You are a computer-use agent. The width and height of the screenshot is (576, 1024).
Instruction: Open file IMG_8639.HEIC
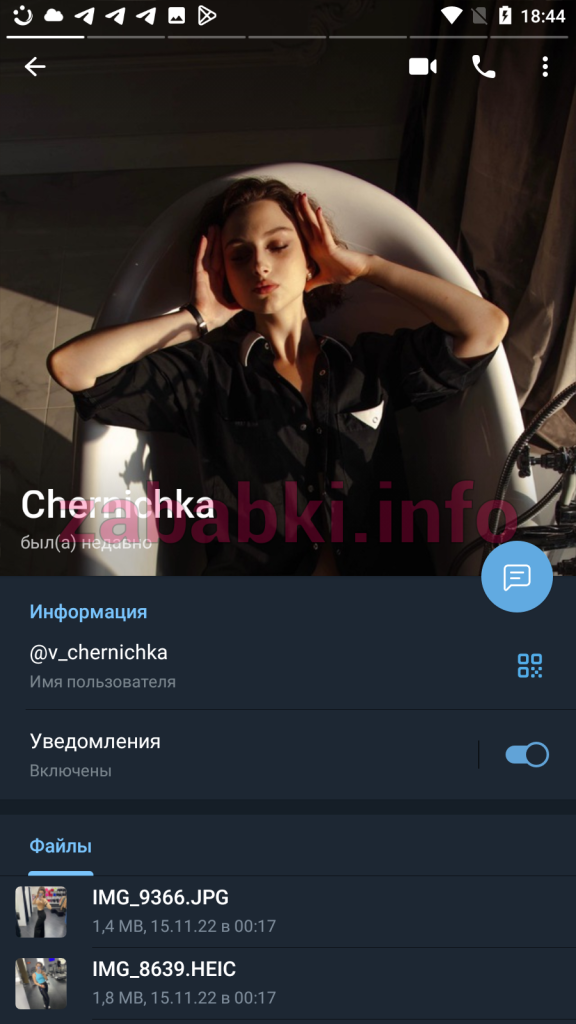(288, 984)
